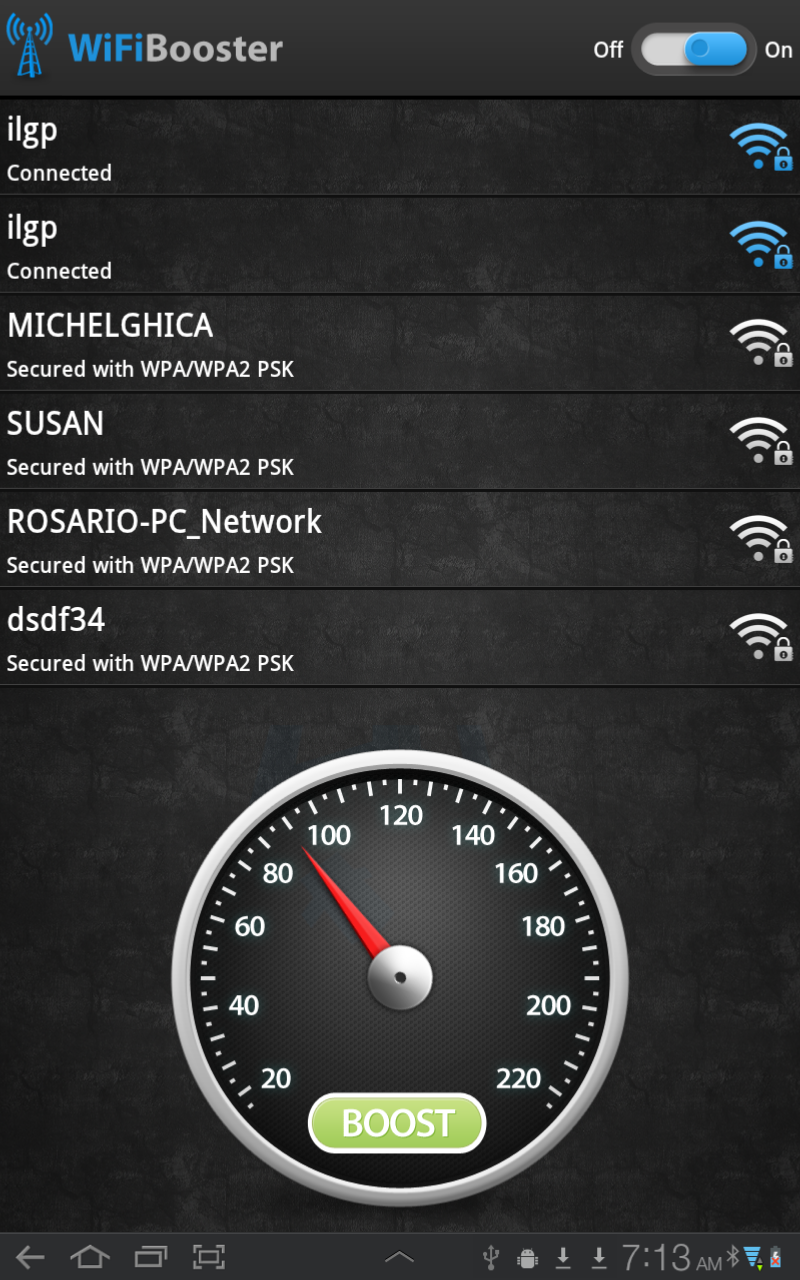
Task: Tap the secured WiFi icon beside dsdf34
Action: coord(762,638)
